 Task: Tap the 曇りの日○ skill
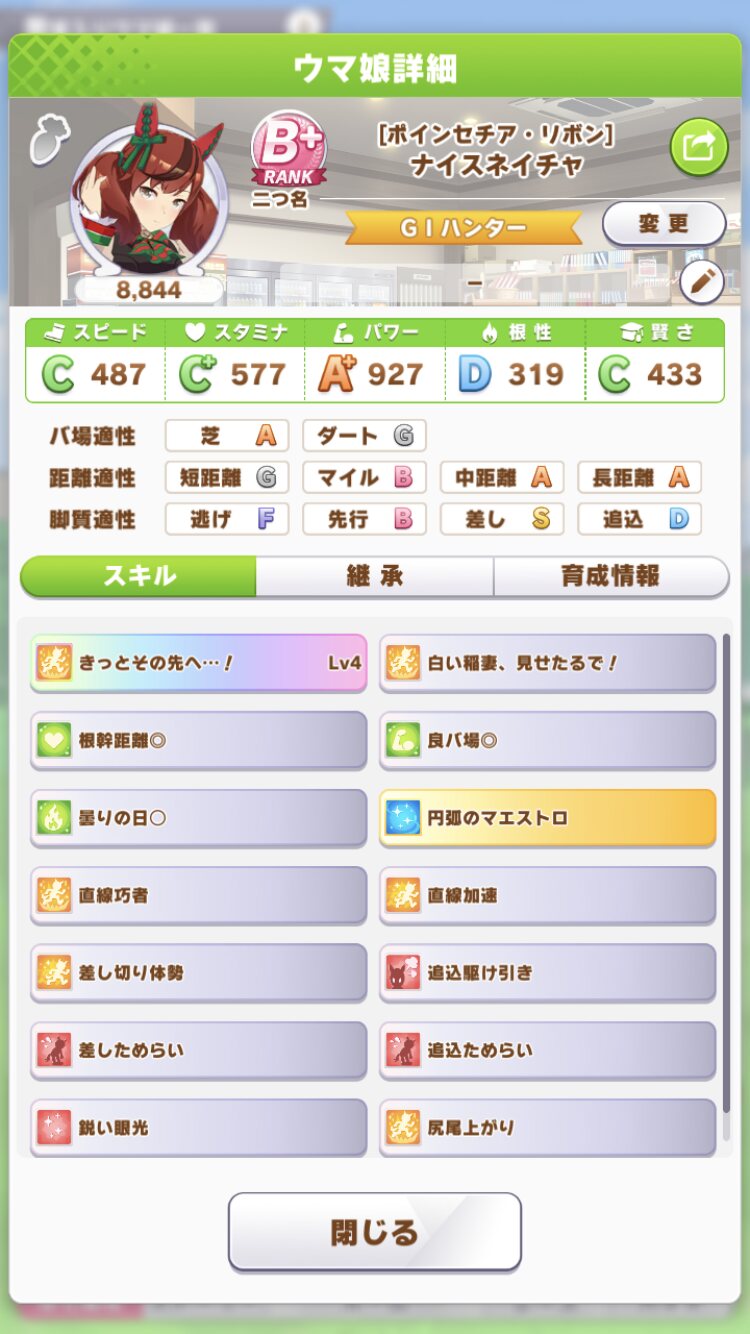198,818
